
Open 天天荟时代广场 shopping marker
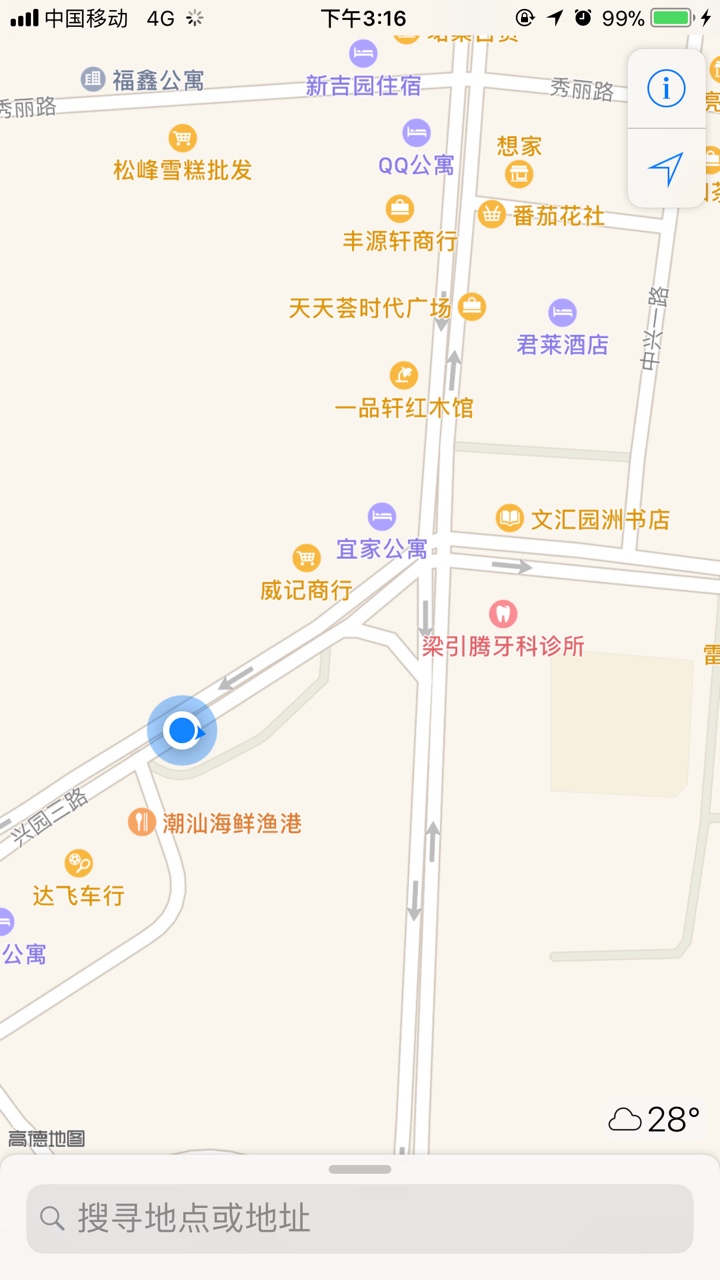[472, 306]
